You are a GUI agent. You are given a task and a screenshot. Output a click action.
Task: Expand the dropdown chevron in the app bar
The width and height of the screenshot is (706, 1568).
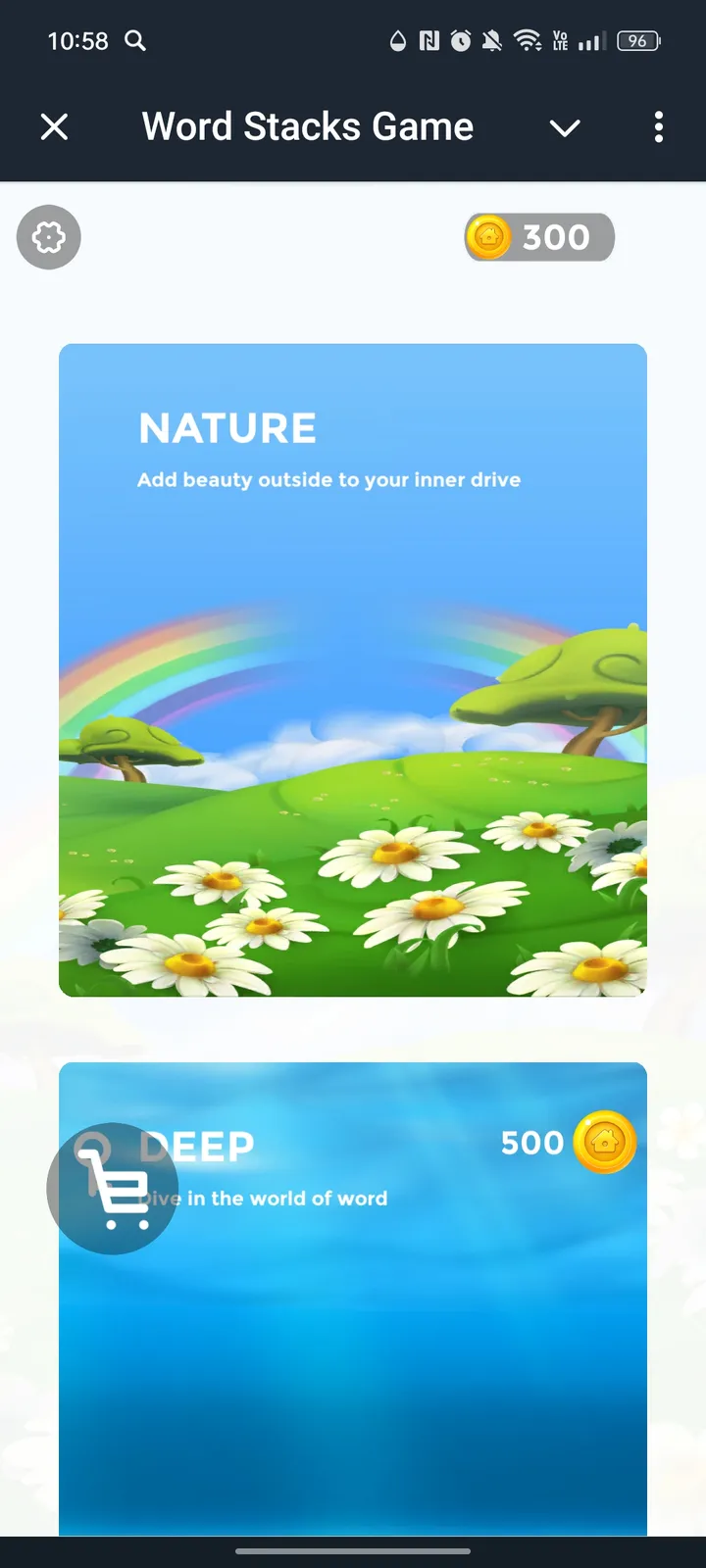pos(565,127)
